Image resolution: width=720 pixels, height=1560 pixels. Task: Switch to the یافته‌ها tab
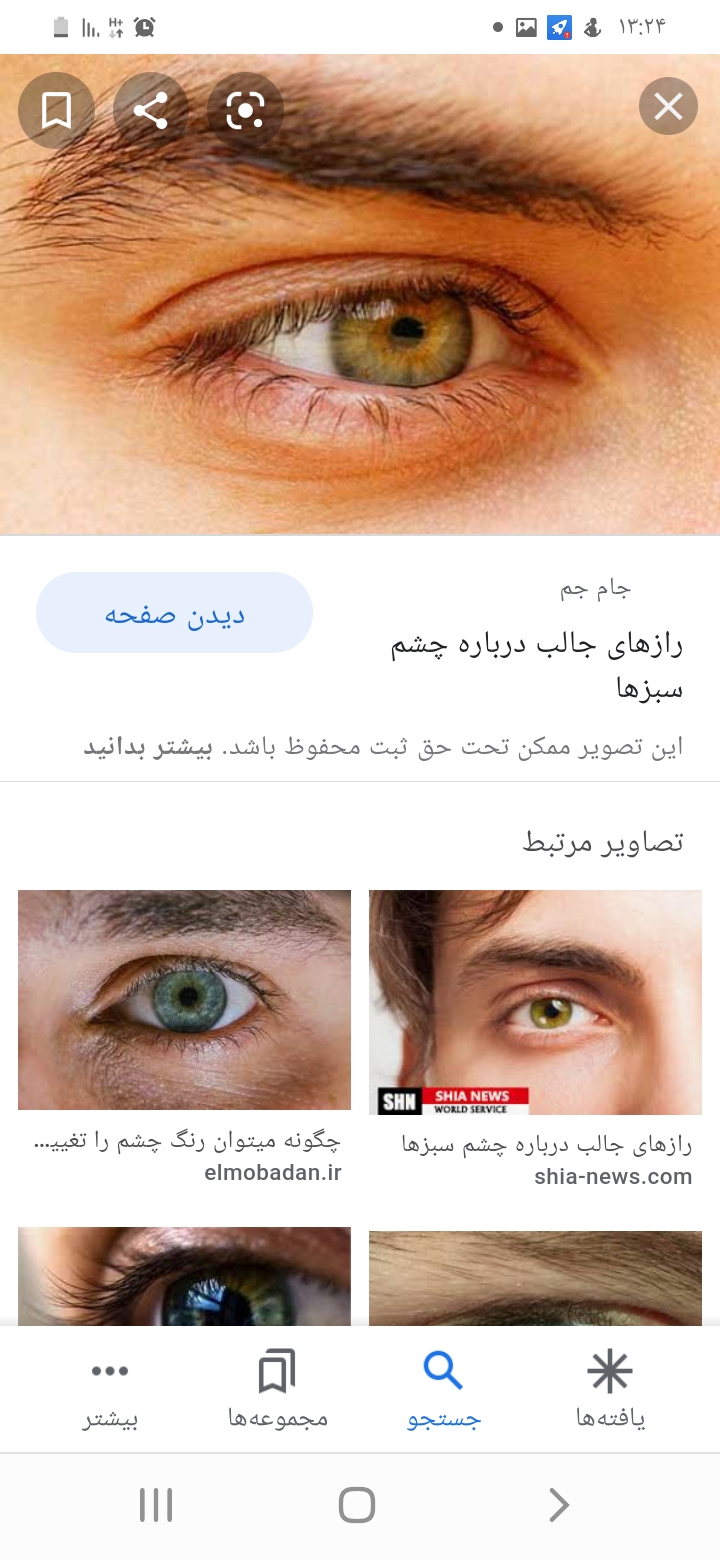coord(610,1389)
